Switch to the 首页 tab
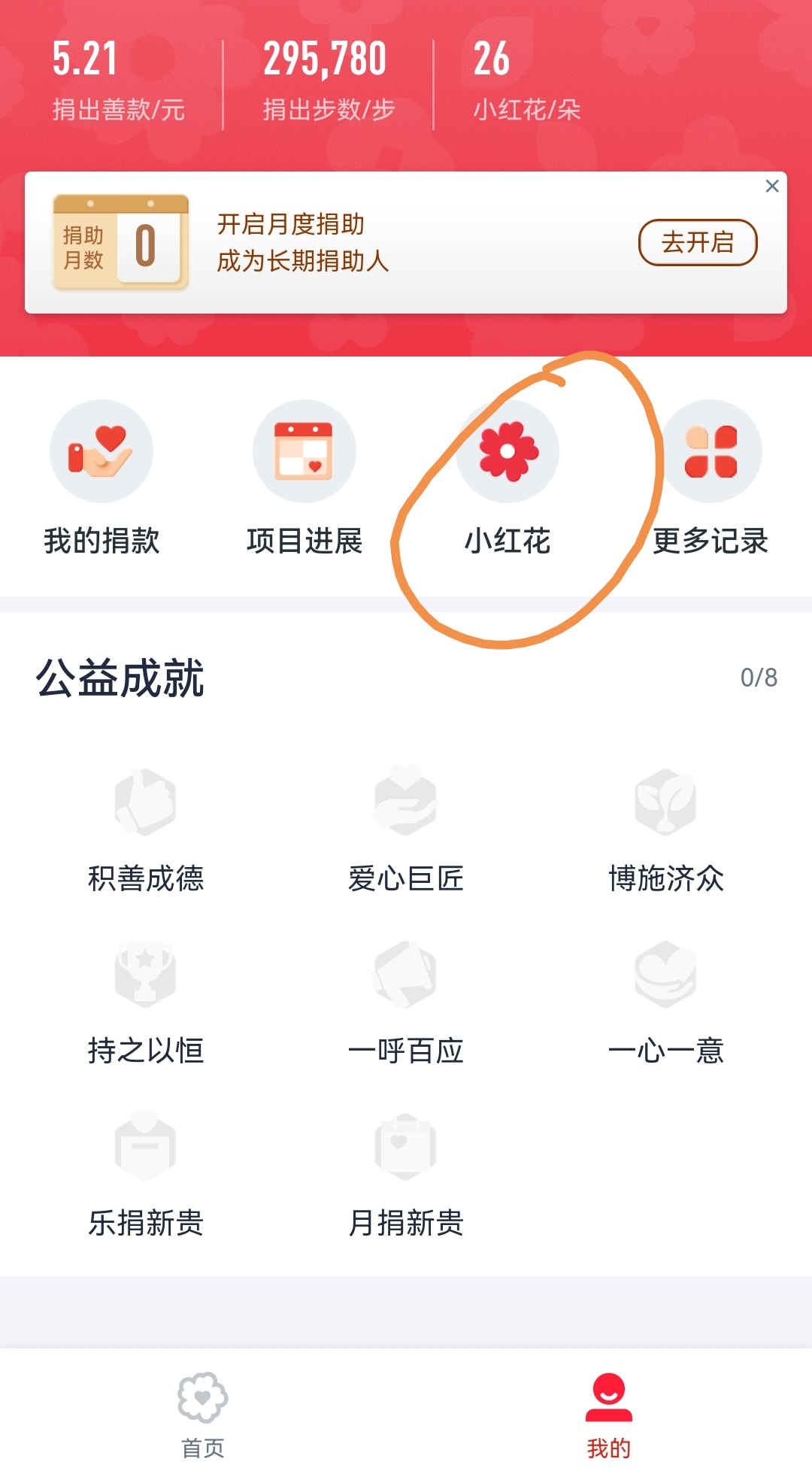The image size is (812, 1477). tap(203, 1415)
